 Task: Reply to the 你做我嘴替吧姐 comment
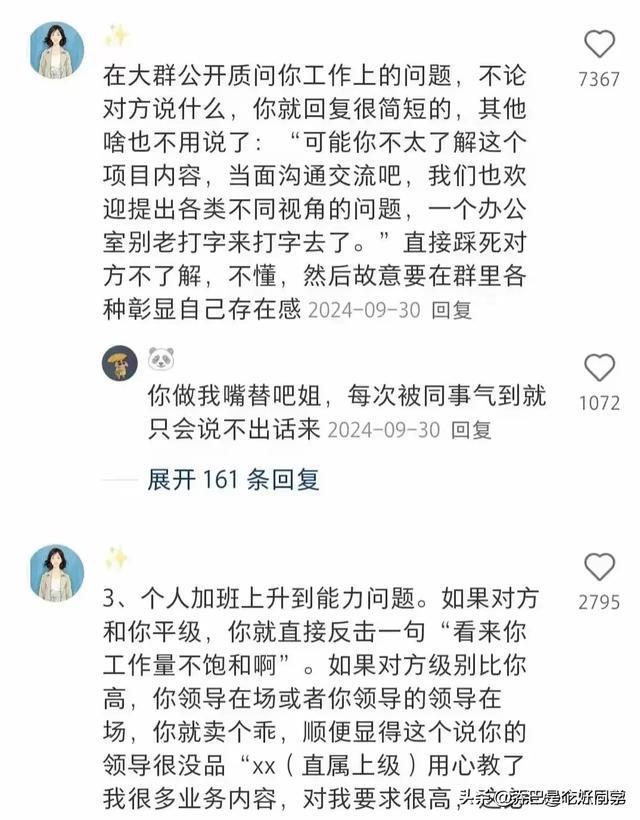(471, 431)
